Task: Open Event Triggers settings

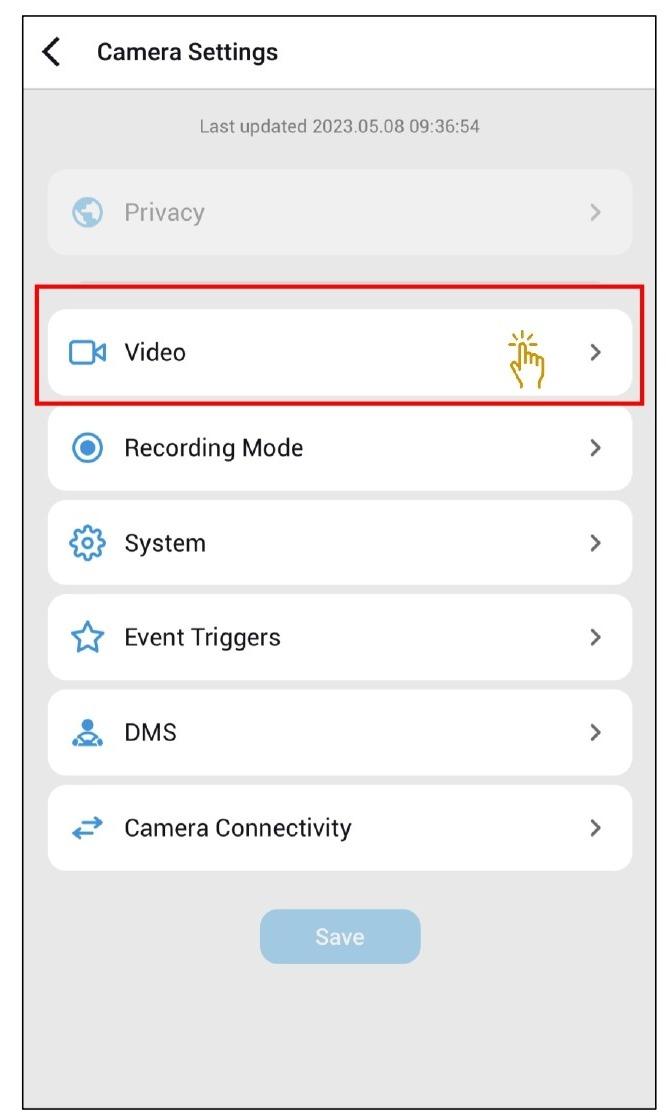Action: (x=339, y=638)
